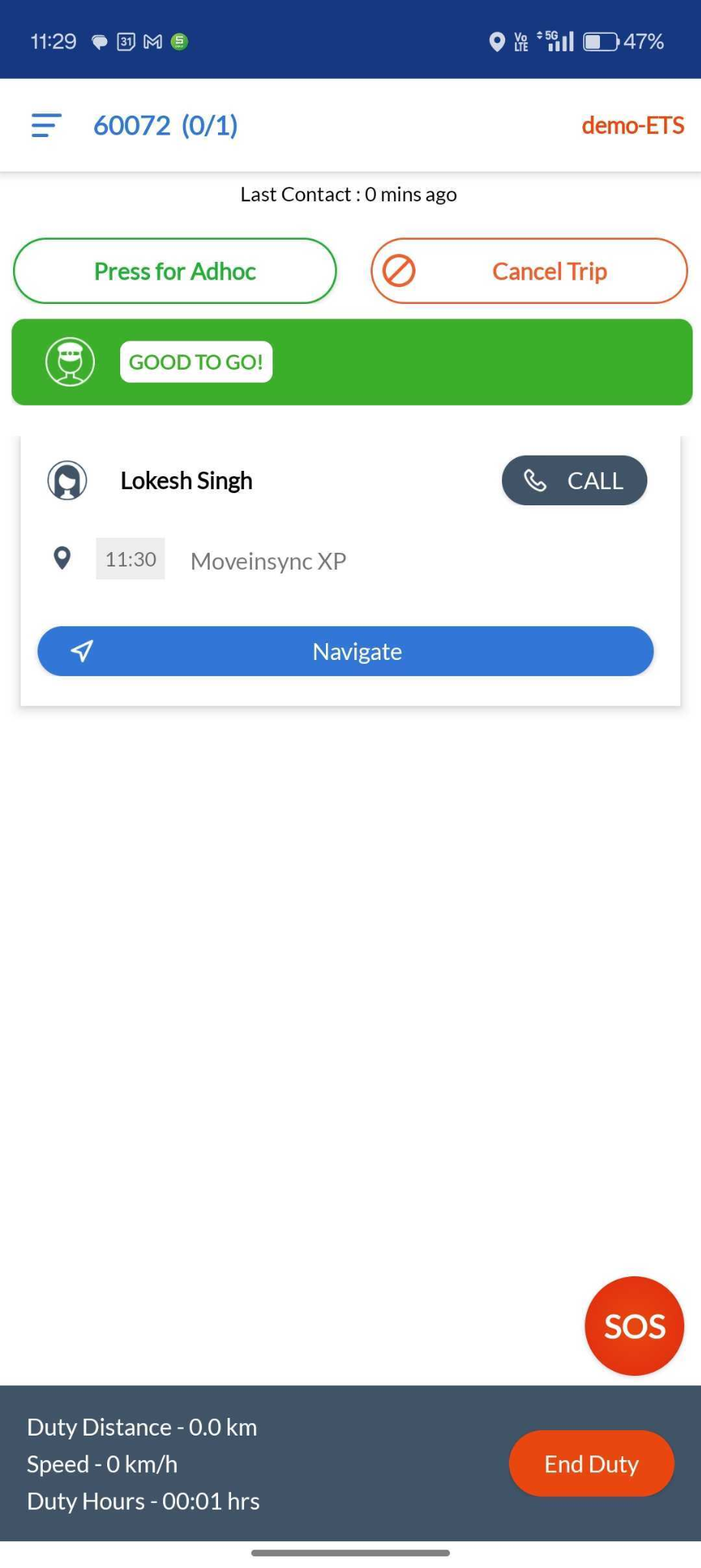The width and height of the screenshot is (701, 1568).
Task: Start navigation to Moveinsync XP
Action: (x=345, y=652)
